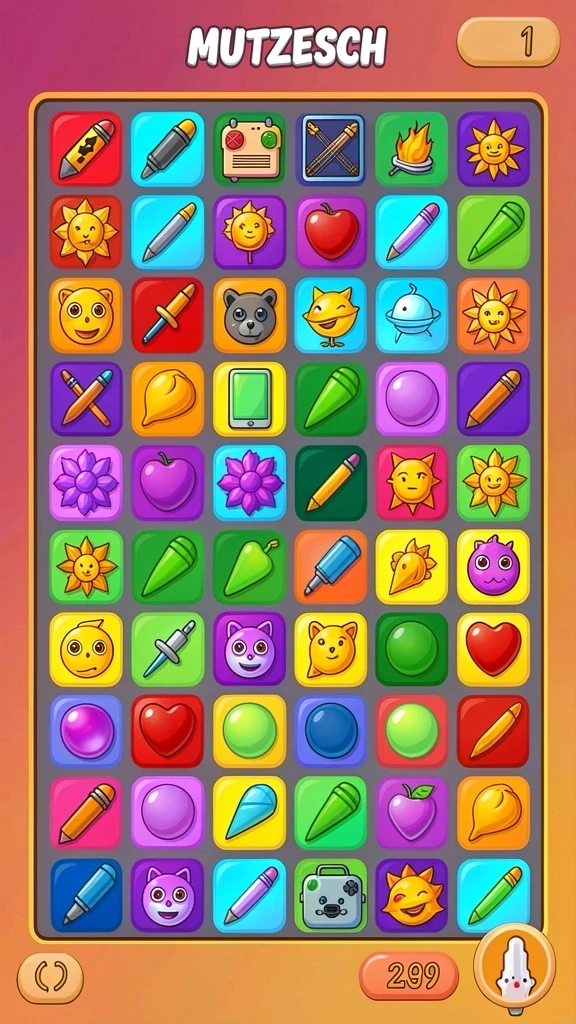Select the blue cone on yellow tile
Image resolution: width=576 pixels, height=1024 pixels.
(249, 812)
